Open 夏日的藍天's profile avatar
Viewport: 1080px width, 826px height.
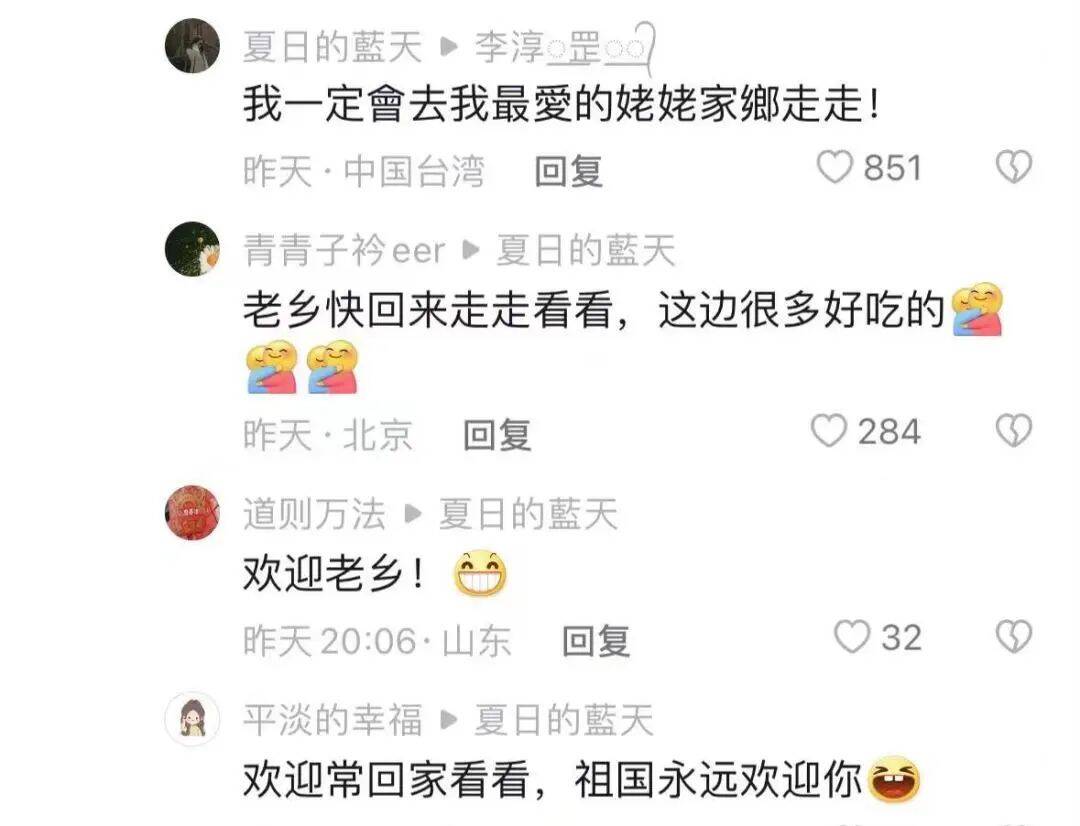(x=192, y=45)
